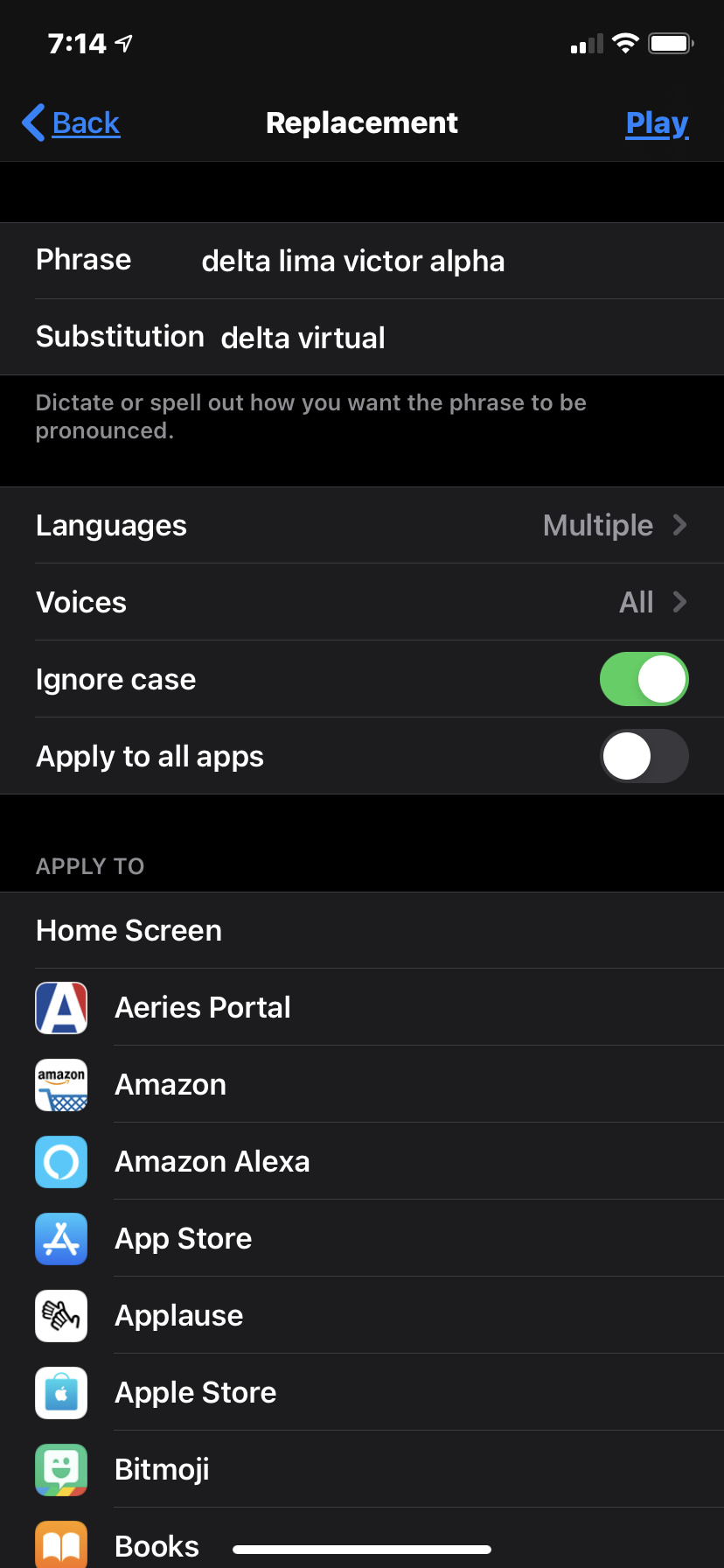
Task: Play the pronunciation preview
Action: click(x=657, y=123)
